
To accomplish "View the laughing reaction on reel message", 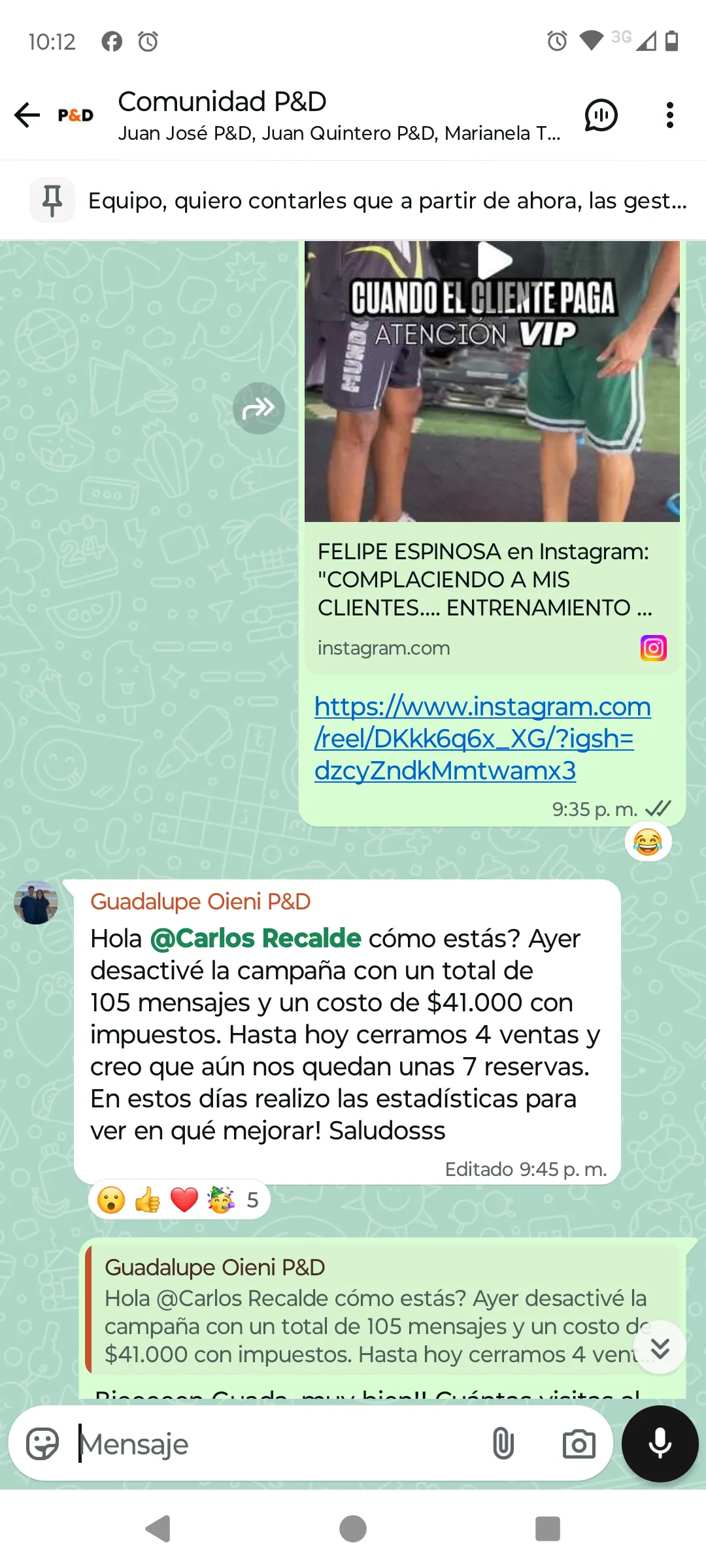I will (x=648, y=841).
